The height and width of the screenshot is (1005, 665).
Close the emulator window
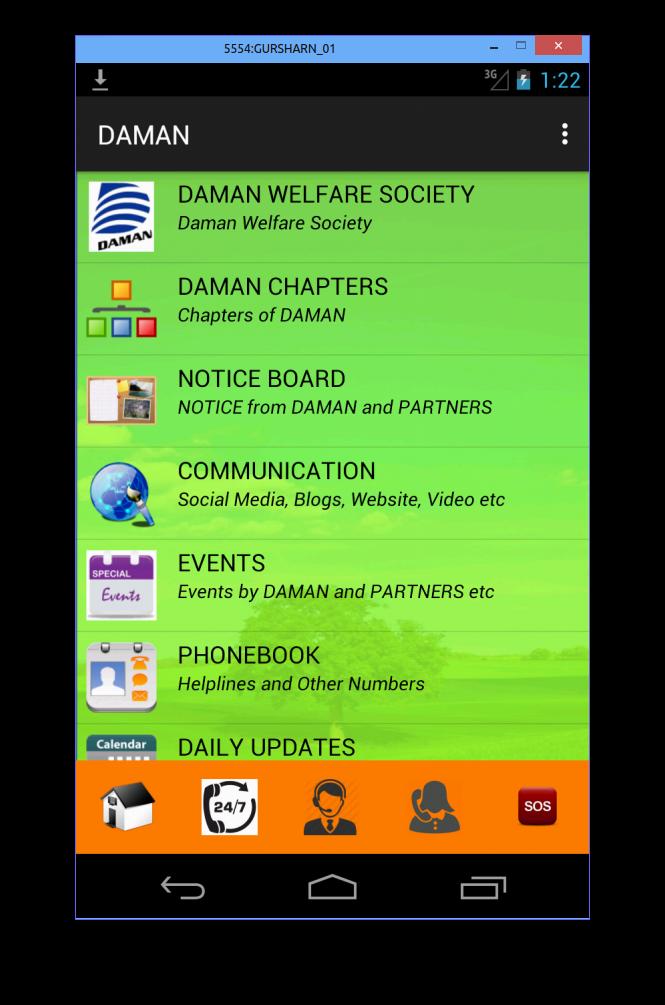point(558,46)
